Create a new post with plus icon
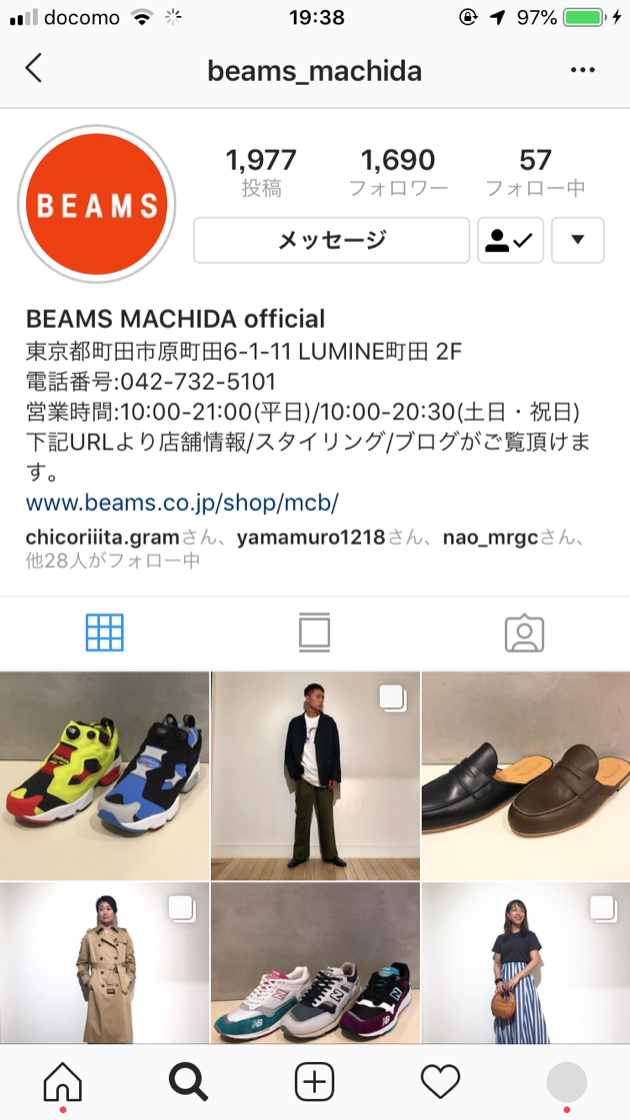The image size is (630, 1120). coord(314,1081)
